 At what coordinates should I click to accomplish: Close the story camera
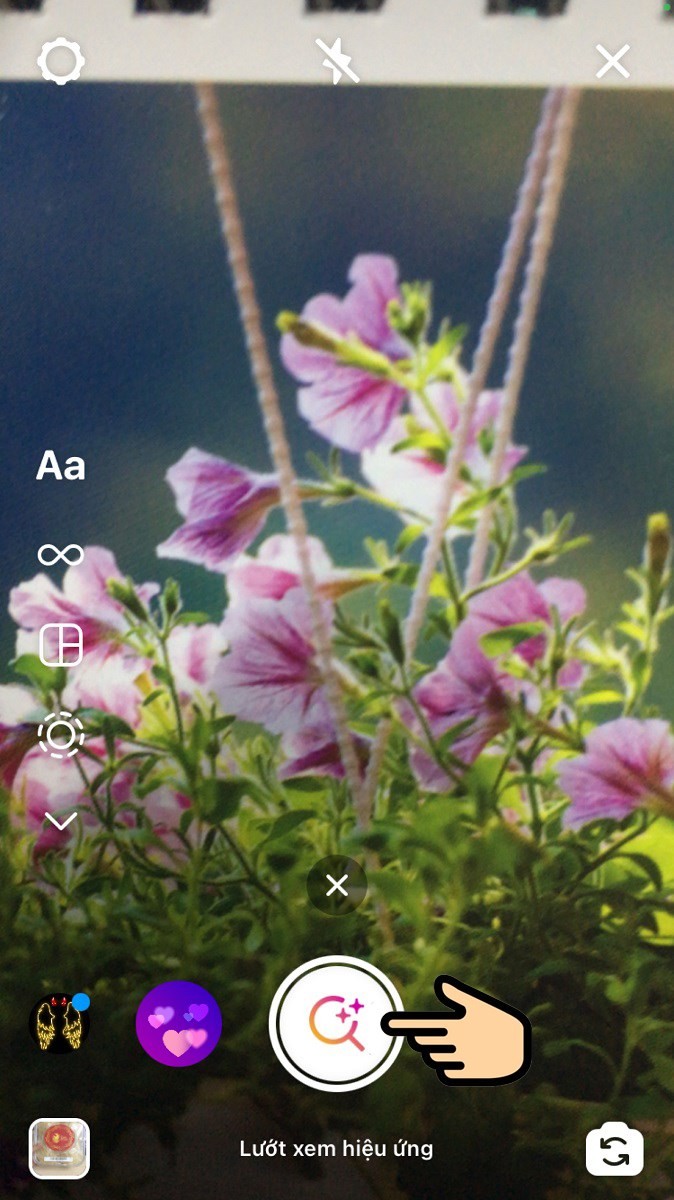[613, 62]
